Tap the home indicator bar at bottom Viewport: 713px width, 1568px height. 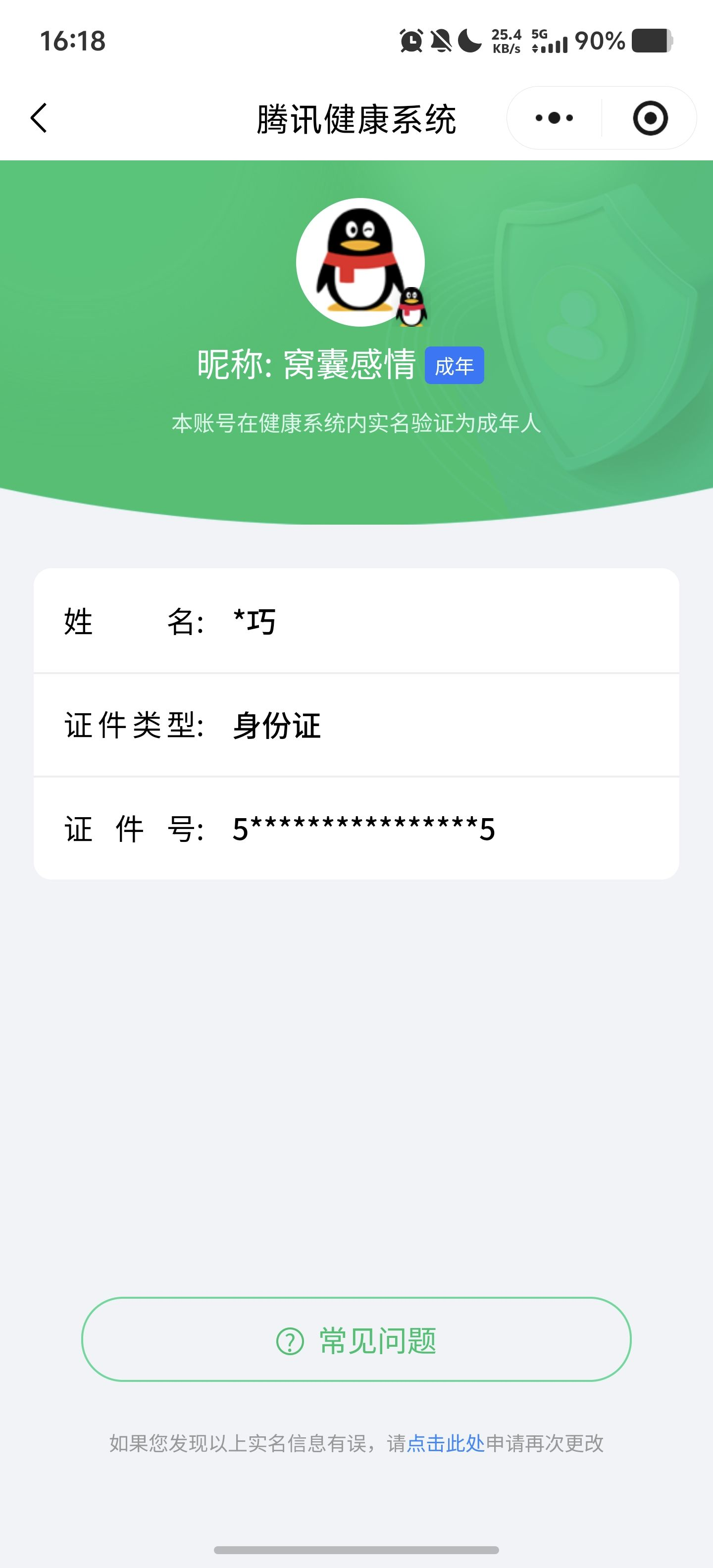pyautogui.click(x=356, y=1550)
